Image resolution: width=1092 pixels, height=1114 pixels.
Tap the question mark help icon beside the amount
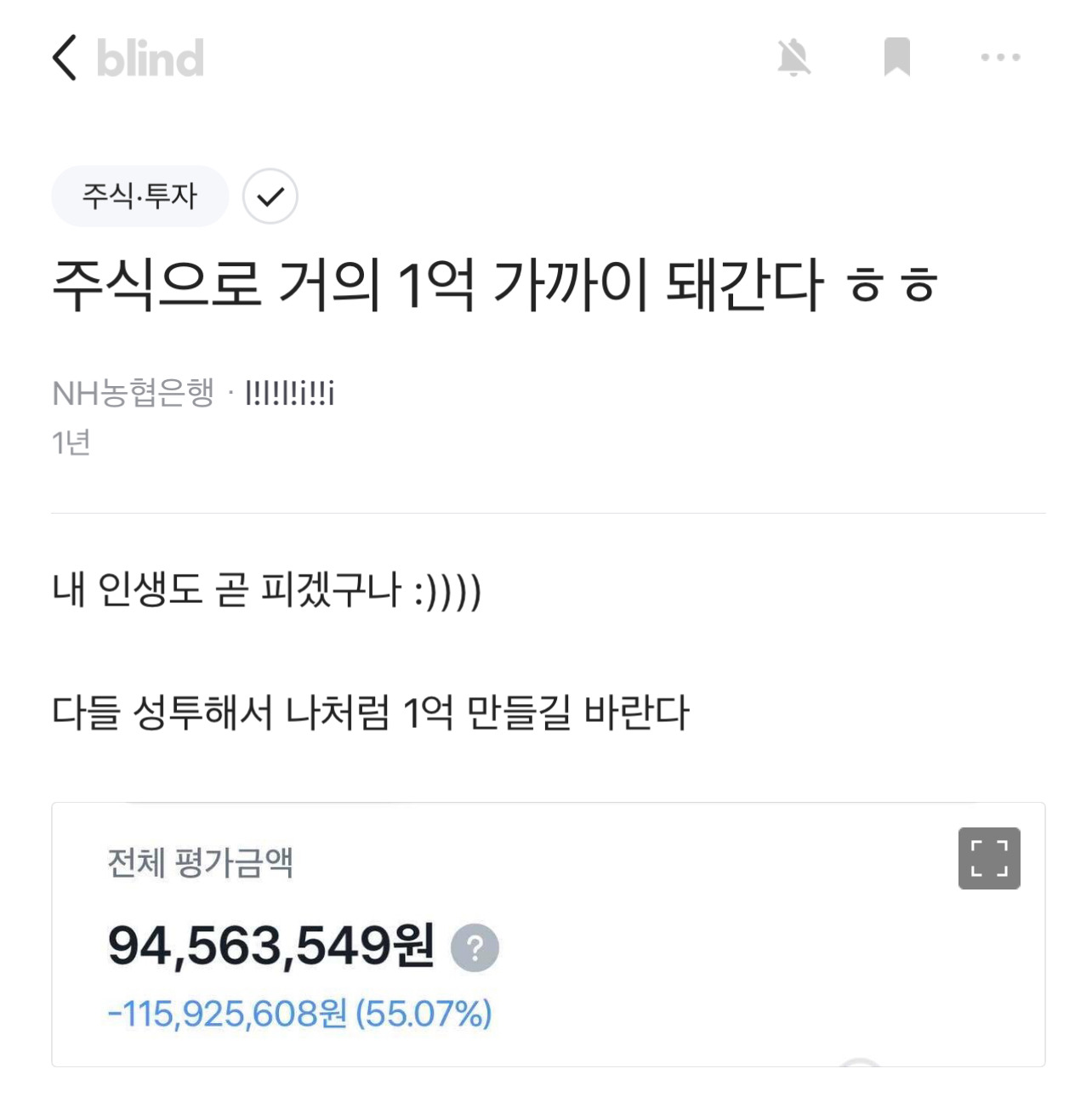point(476,946)
